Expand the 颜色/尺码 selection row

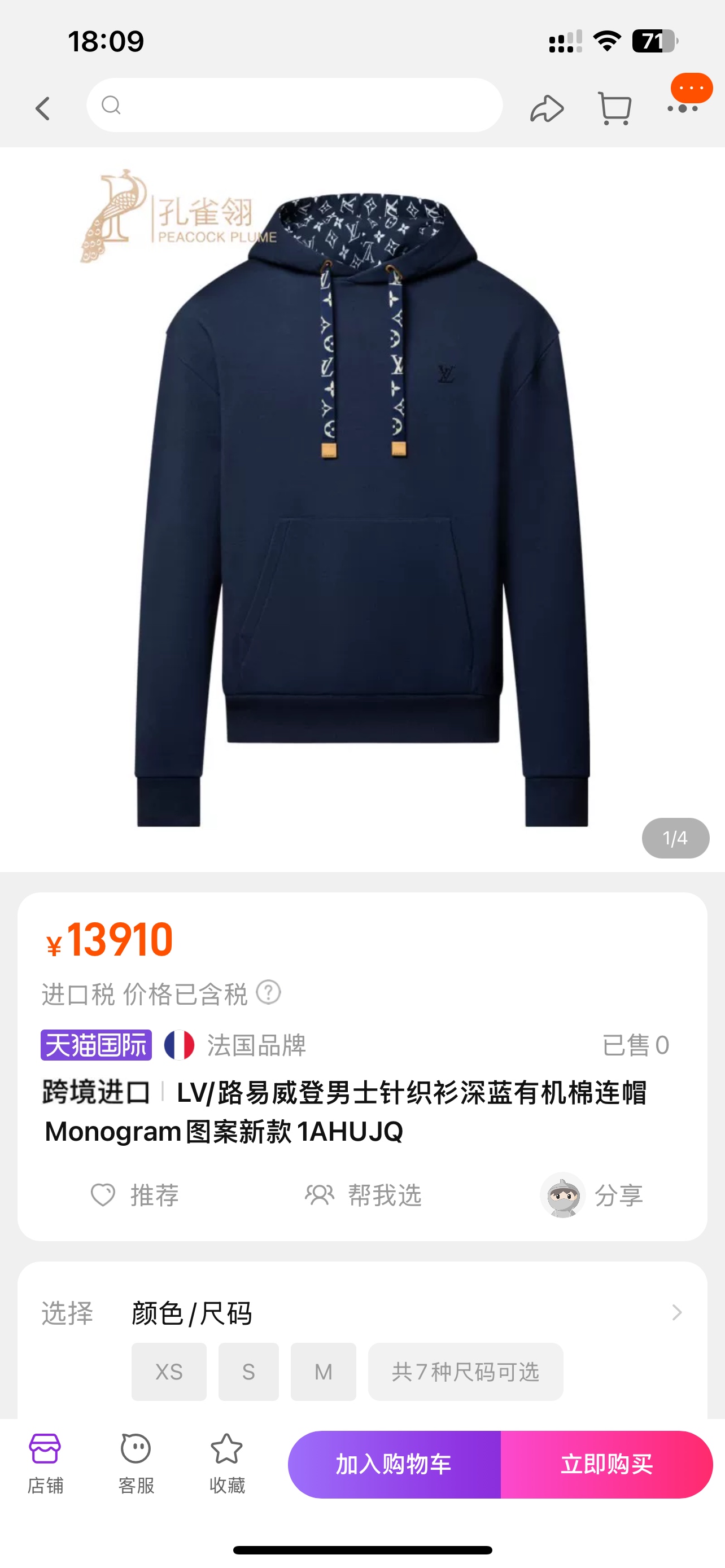[x=676, y=1312]
